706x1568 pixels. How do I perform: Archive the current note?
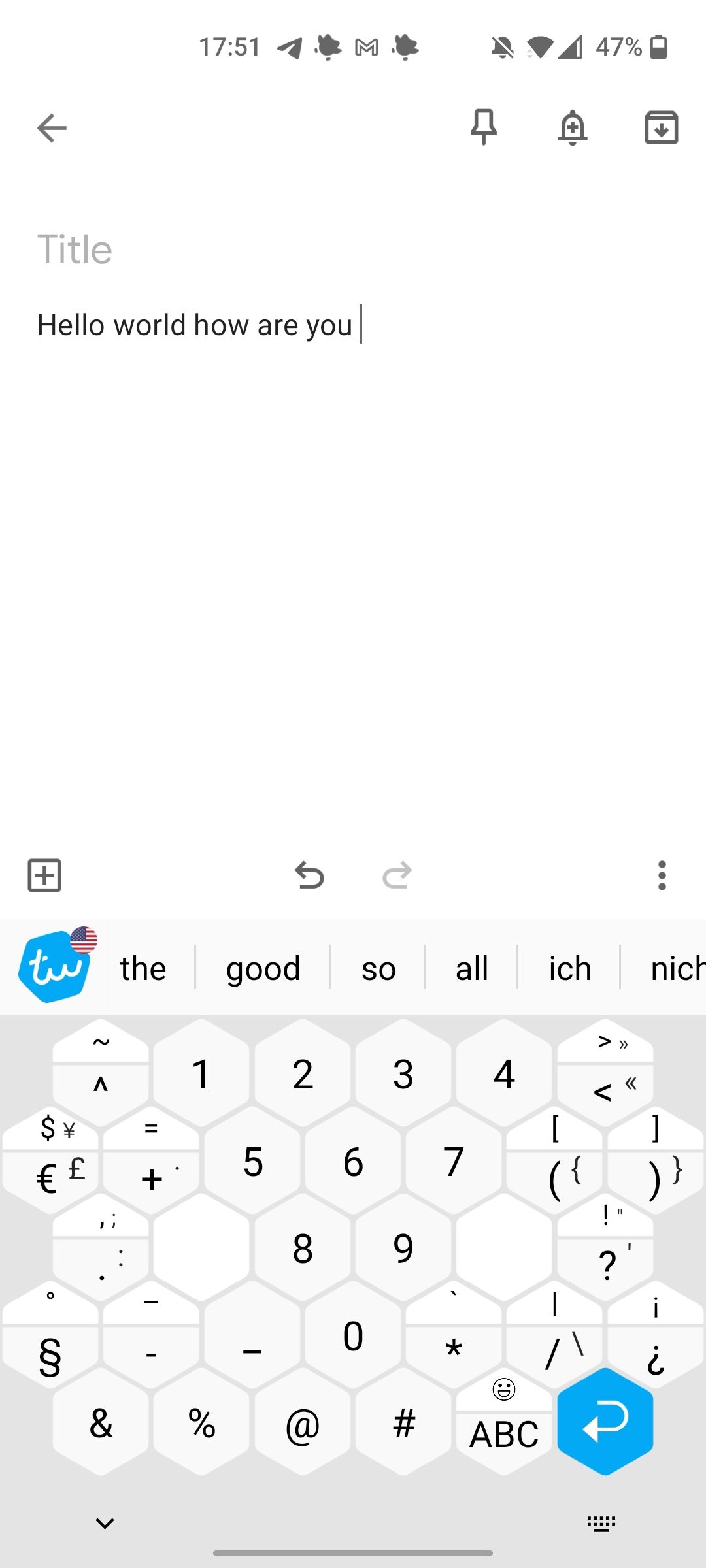pos(662,127)
